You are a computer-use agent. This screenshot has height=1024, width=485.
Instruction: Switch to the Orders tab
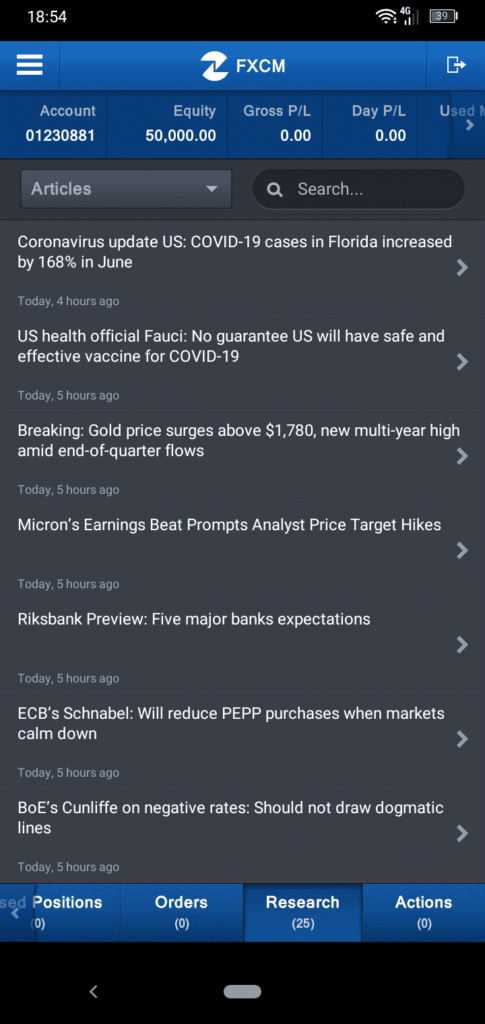point(181,912)
